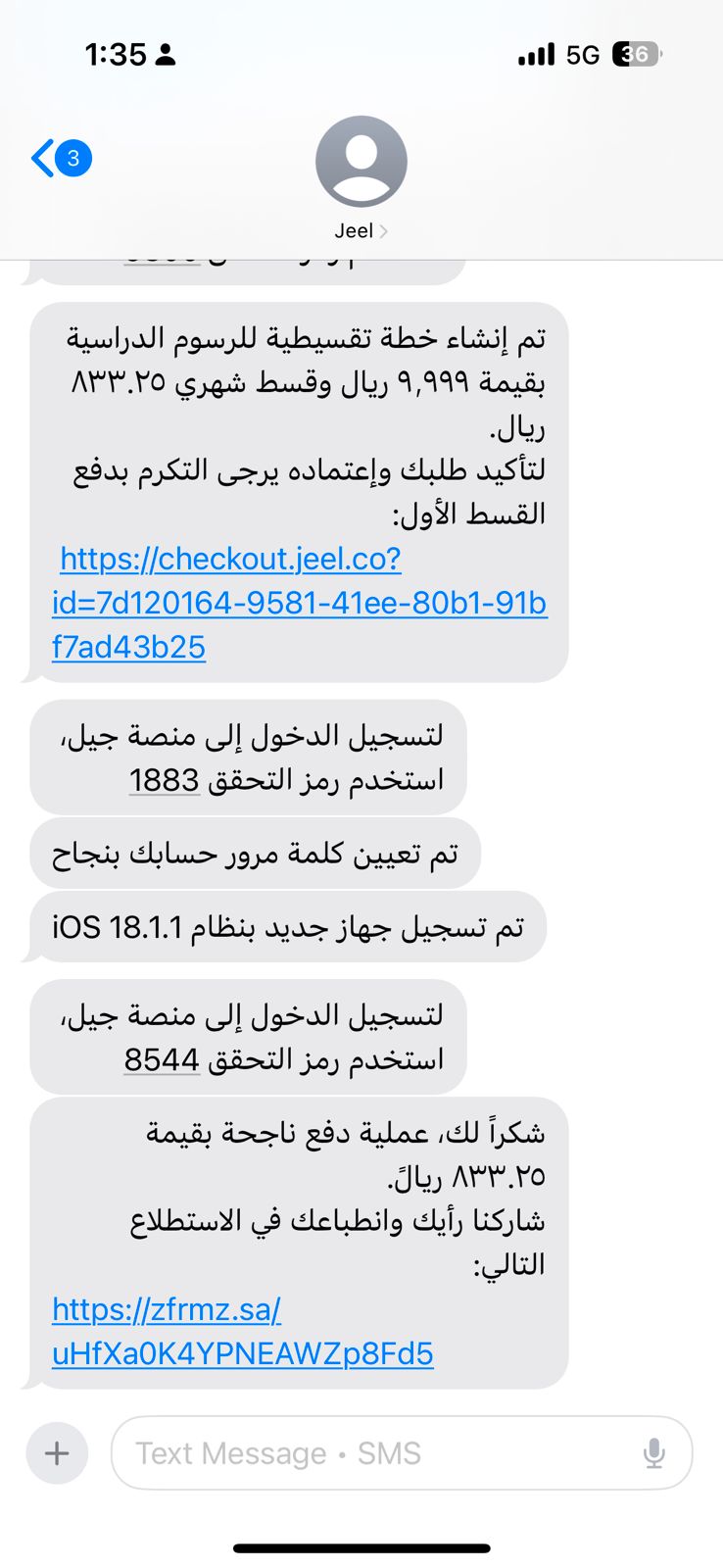This screenshot has height=1568, width=723.
Task: Open Jeel contact details
Action: click(361, 178)
